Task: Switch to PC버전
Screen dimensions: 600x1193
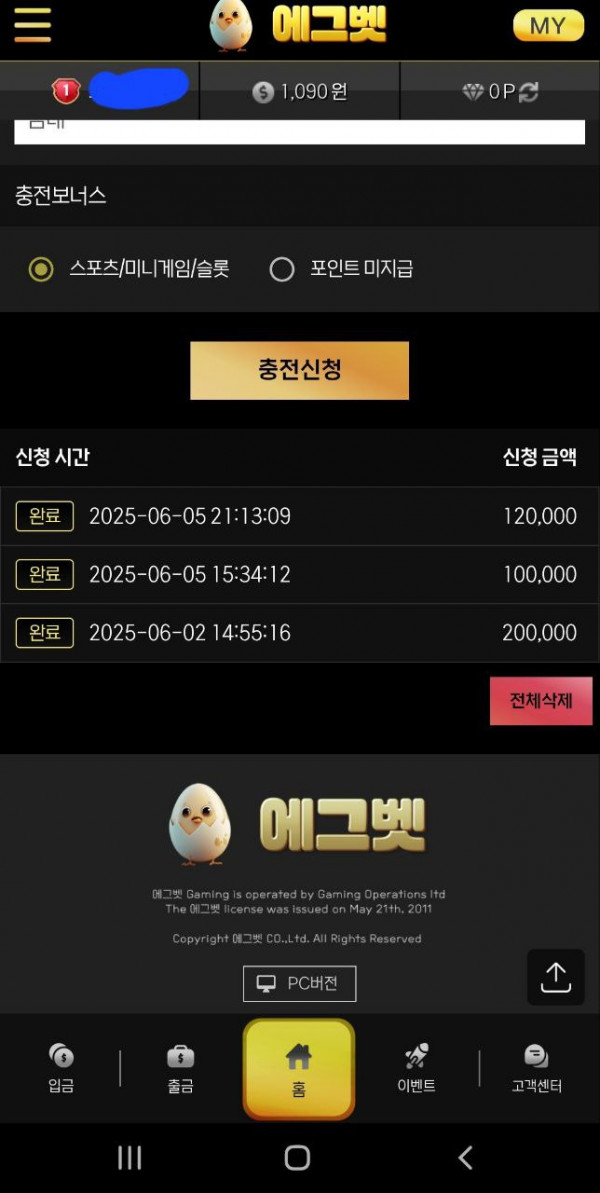Action: click(x=299, y=983)
